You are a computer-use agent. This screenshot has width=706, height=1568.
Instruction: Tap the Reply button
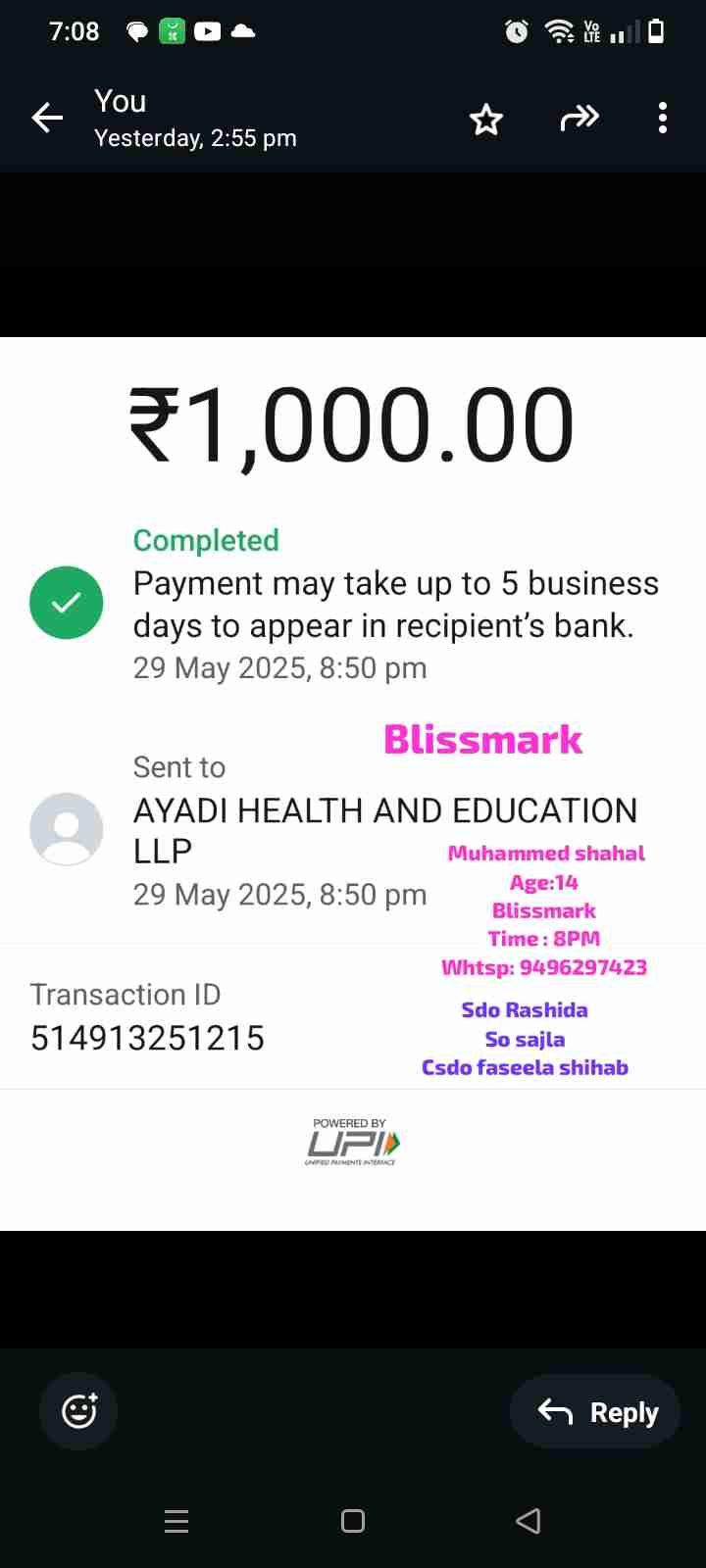tap(595, 1412)
